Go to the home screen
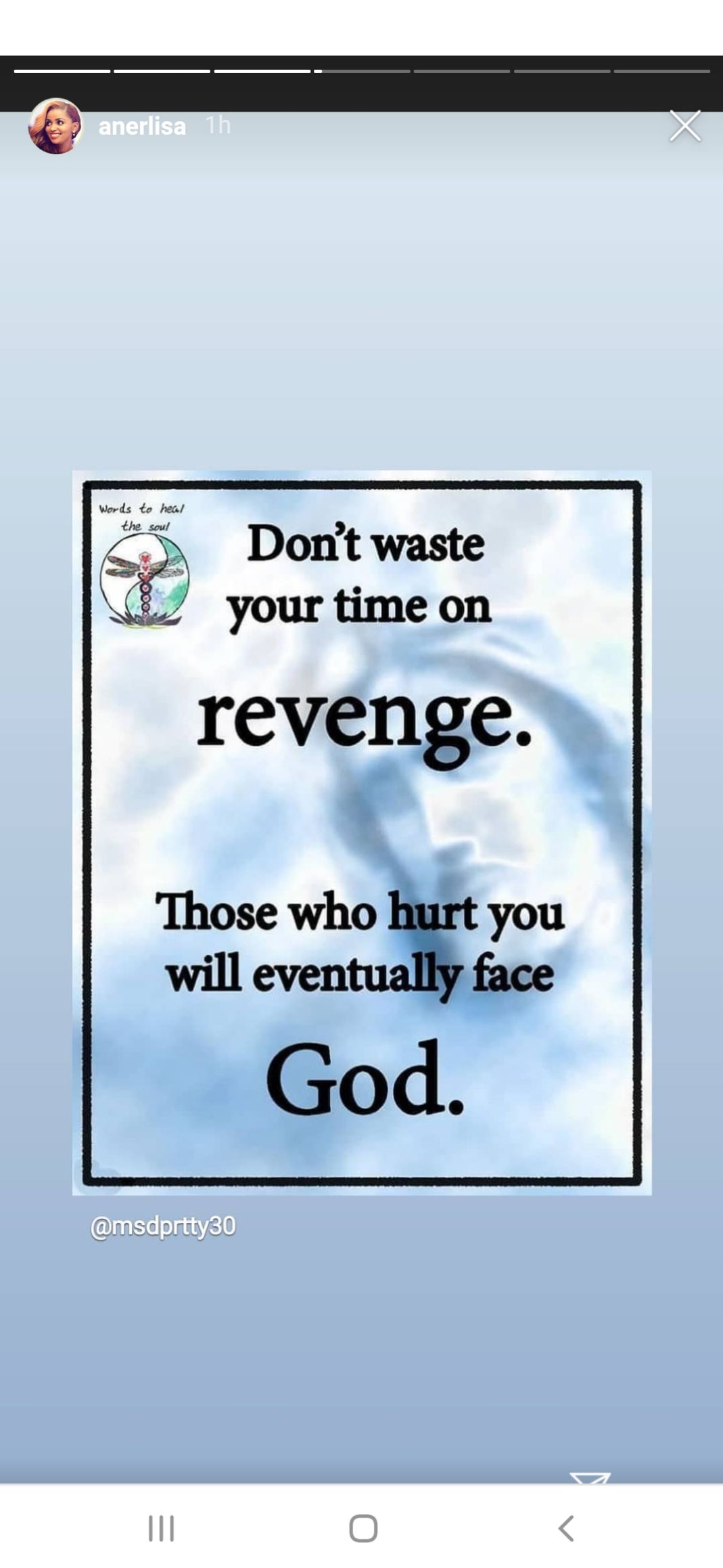The width and height of the screenshot is (723, 1568). (x=363, y=1528)
